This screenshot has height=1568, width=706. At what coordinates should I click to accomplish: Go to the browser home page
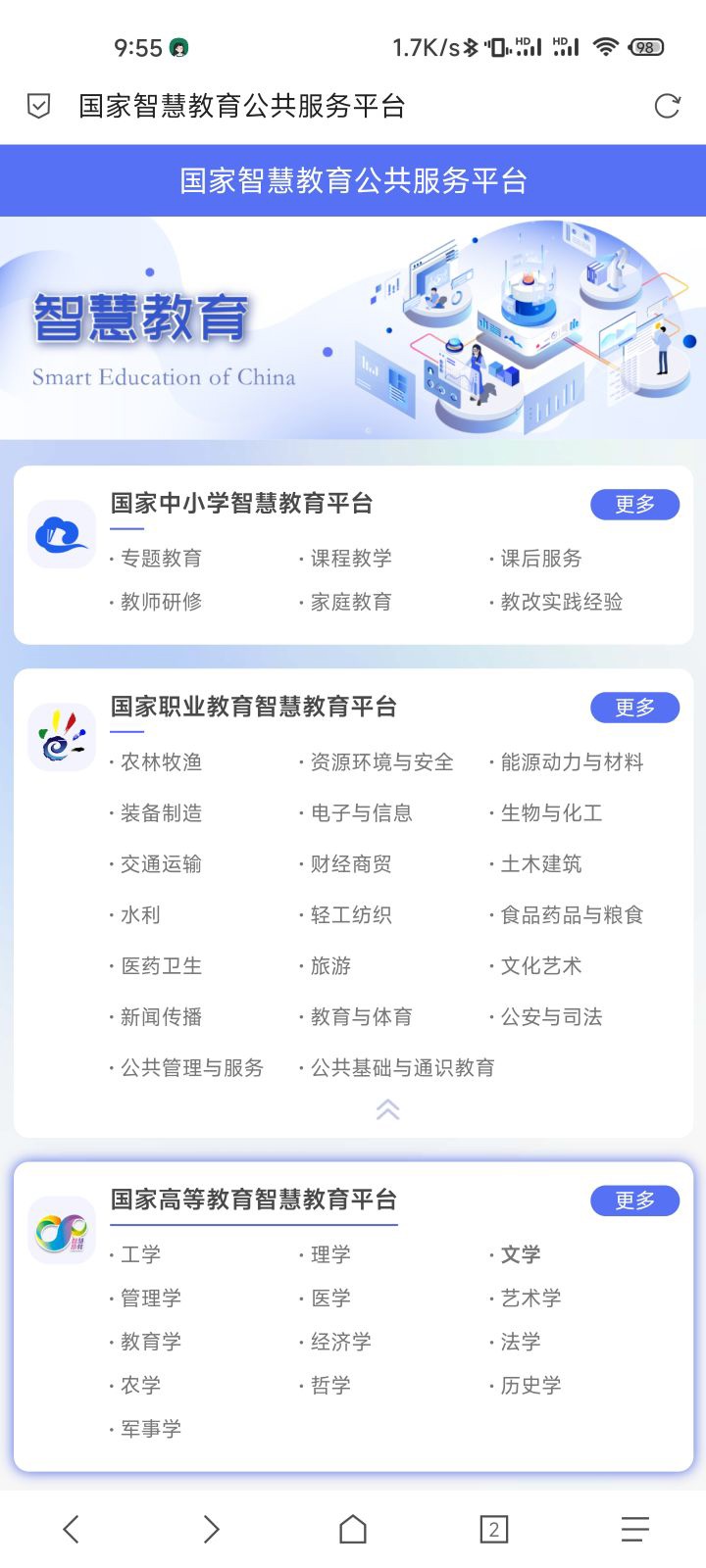pos(353,1529)
